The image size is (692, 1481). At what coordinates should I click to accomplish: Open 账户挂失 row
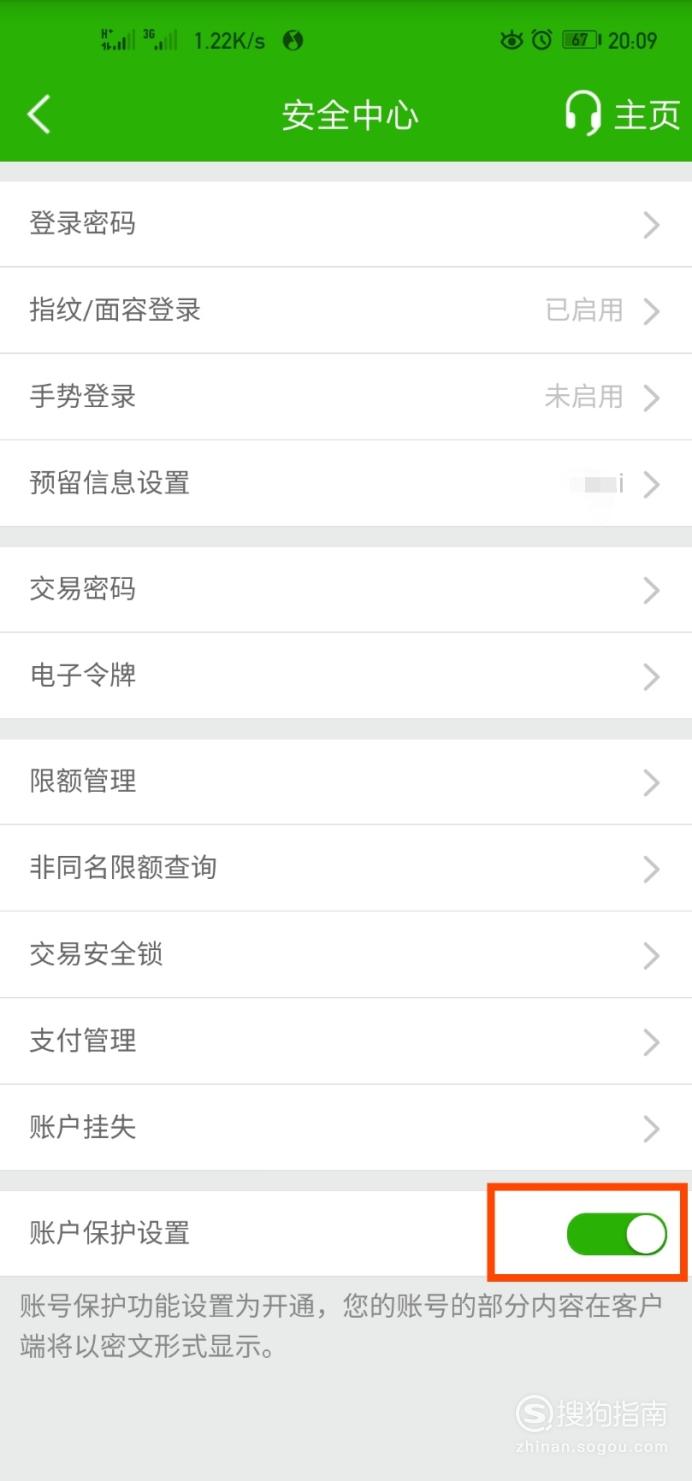(x=346, y=1128)
